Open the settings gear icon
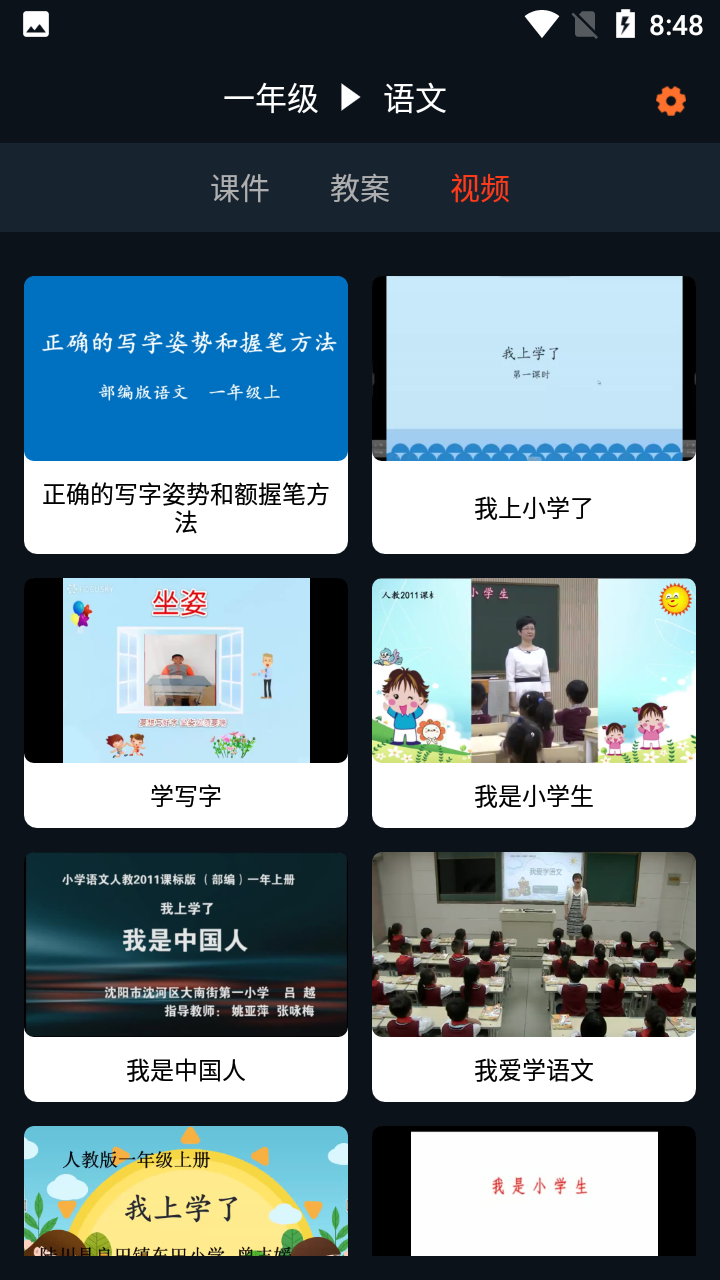The image size is (720, 1280). coord(669,100)
